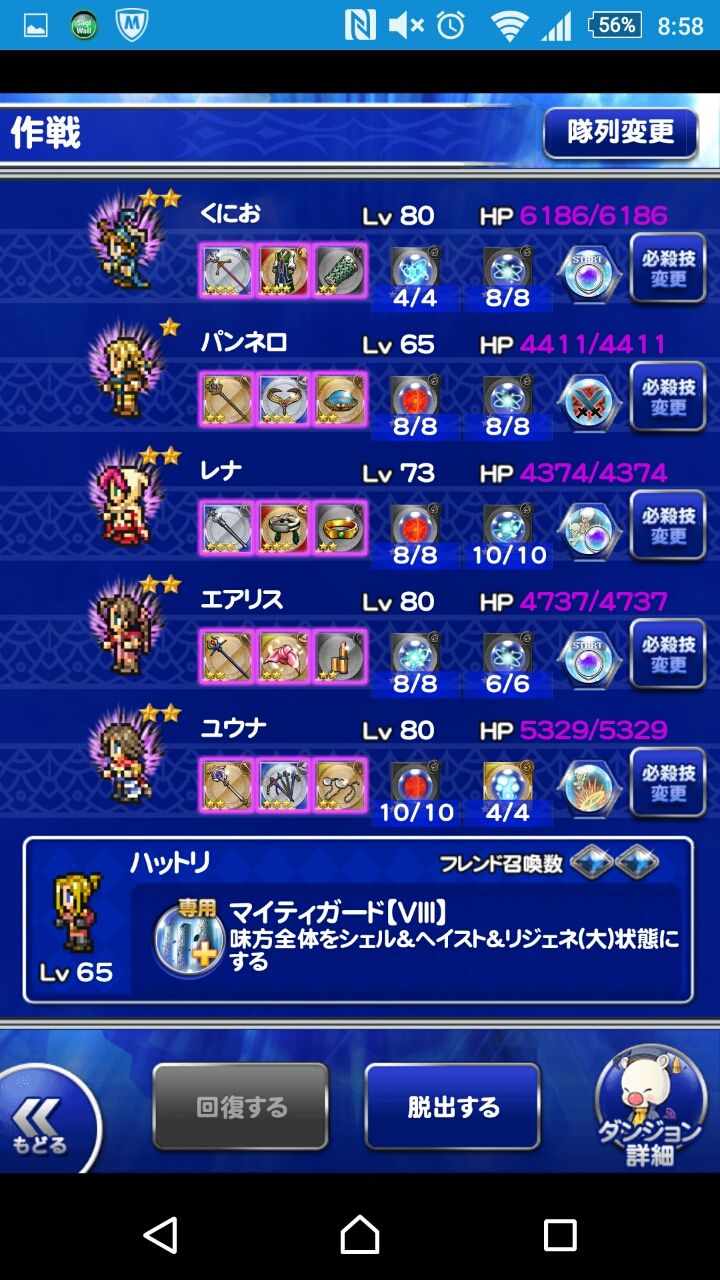The image size is (720, 1280).
Task: Tap the 脱出する escape button
Action: click(452, 1105)
